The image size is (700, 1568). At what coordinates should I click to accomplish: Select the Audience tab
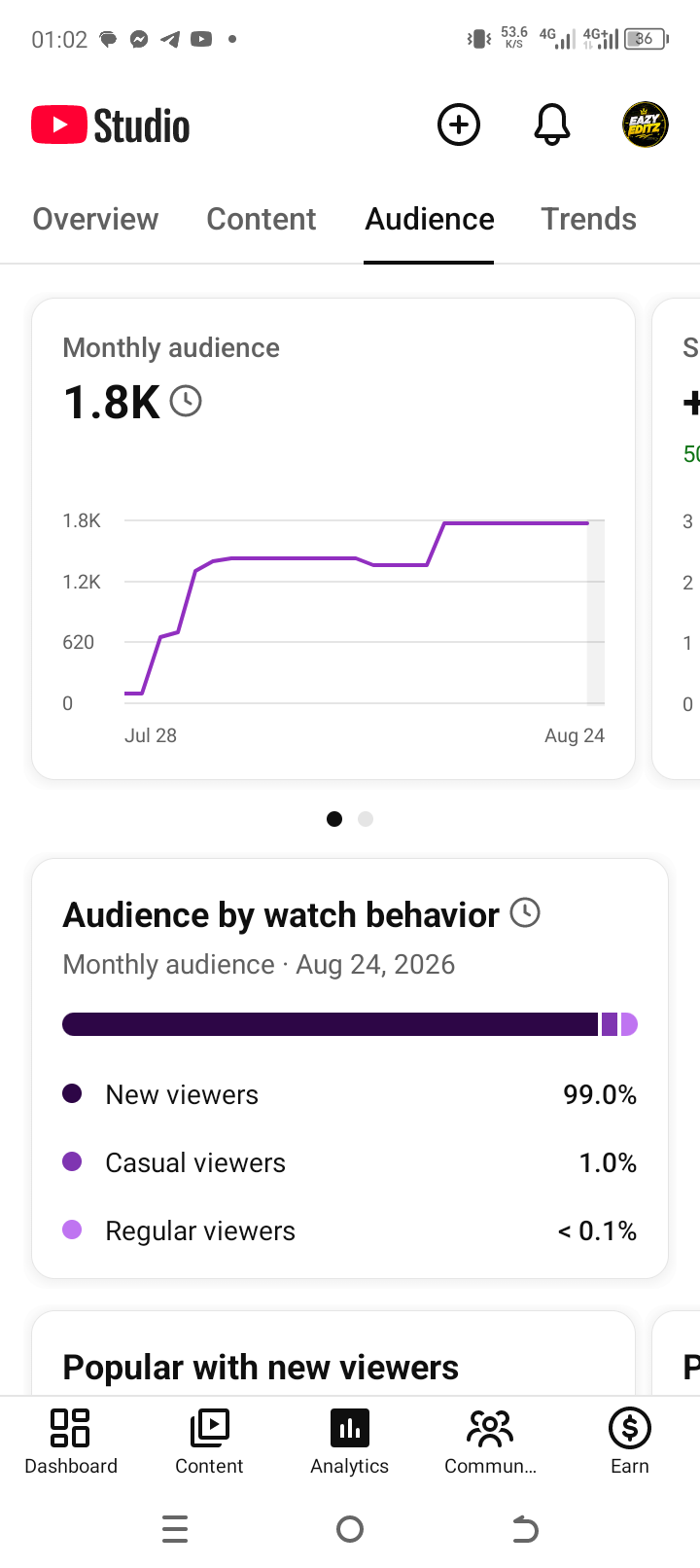tap(430, 219)
